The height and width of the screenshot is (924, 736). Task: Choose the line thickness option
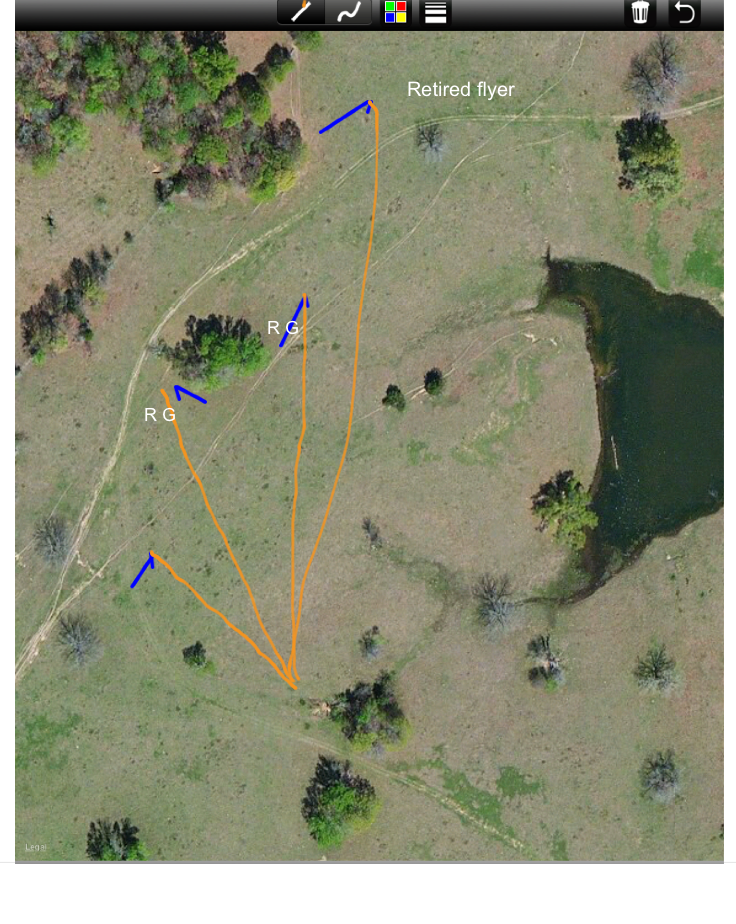coord(435,12)
